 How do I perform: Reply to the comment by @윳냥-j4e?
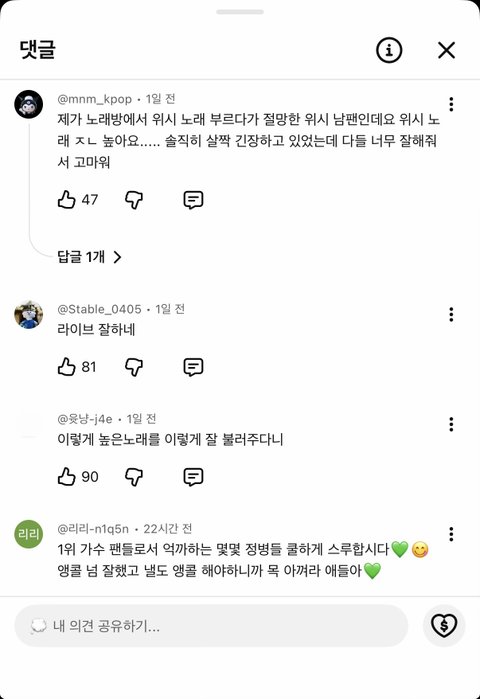[x=193, y=477]
